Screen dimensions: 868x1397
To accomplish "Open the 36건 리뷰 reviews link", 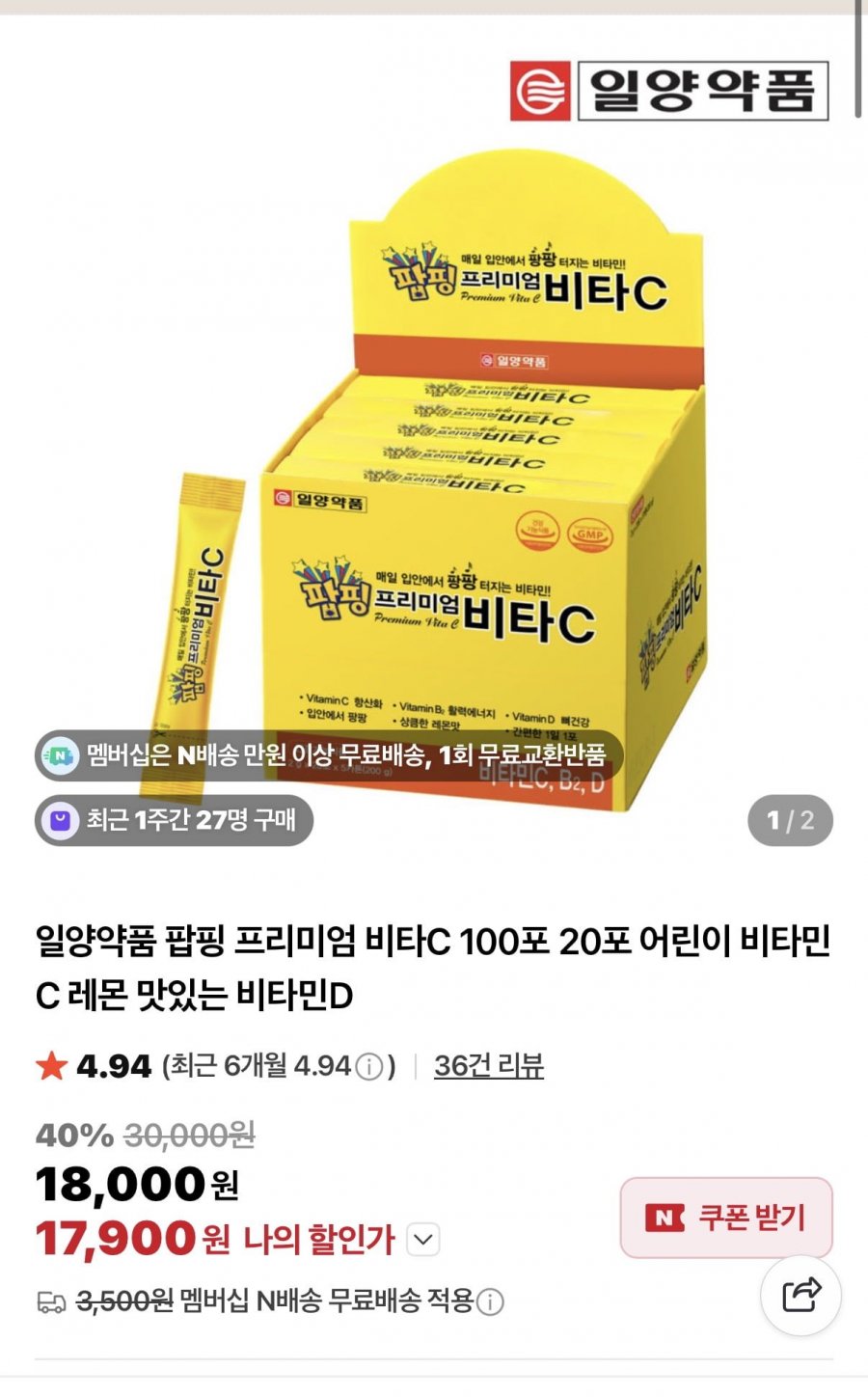I will pos(488,1066).
